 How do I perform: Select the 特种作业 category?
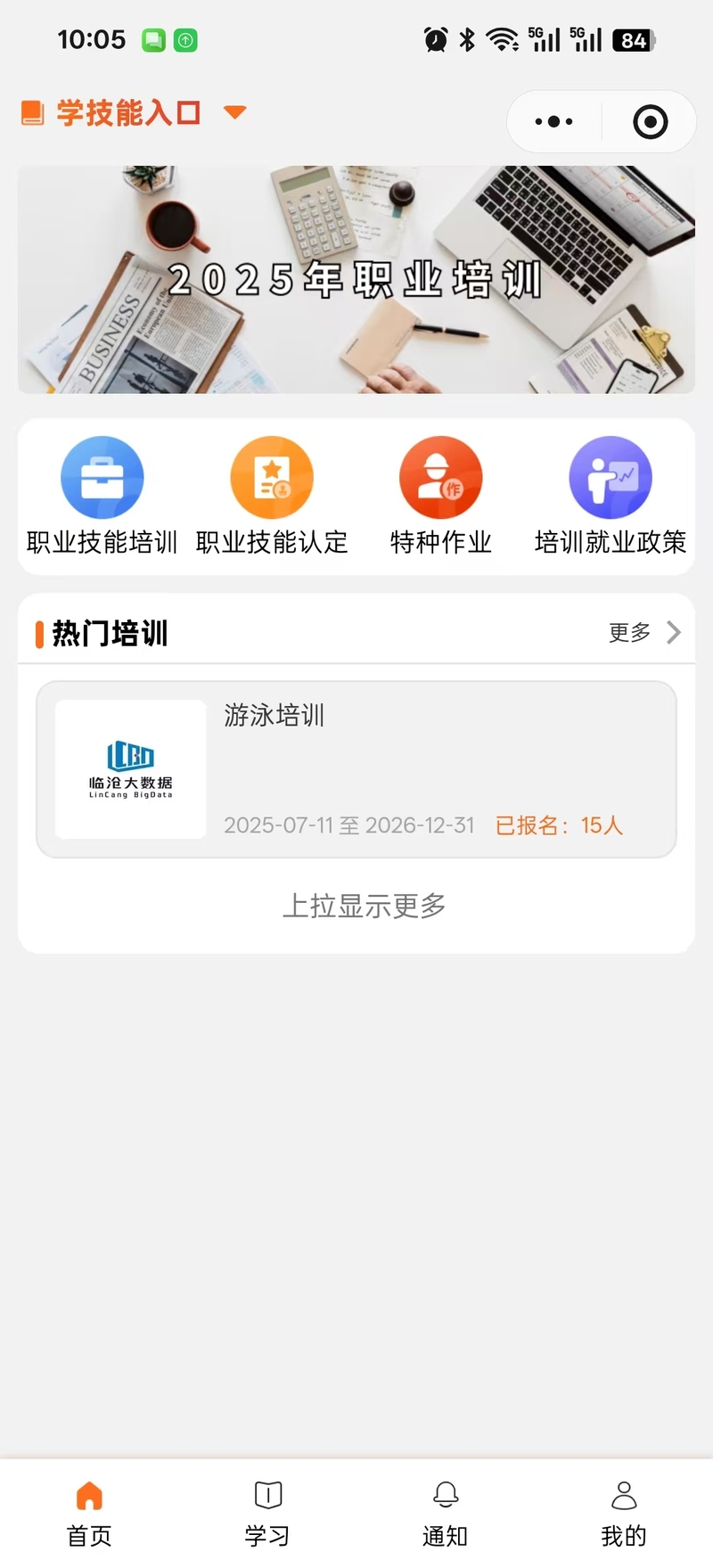pos(441,496)
